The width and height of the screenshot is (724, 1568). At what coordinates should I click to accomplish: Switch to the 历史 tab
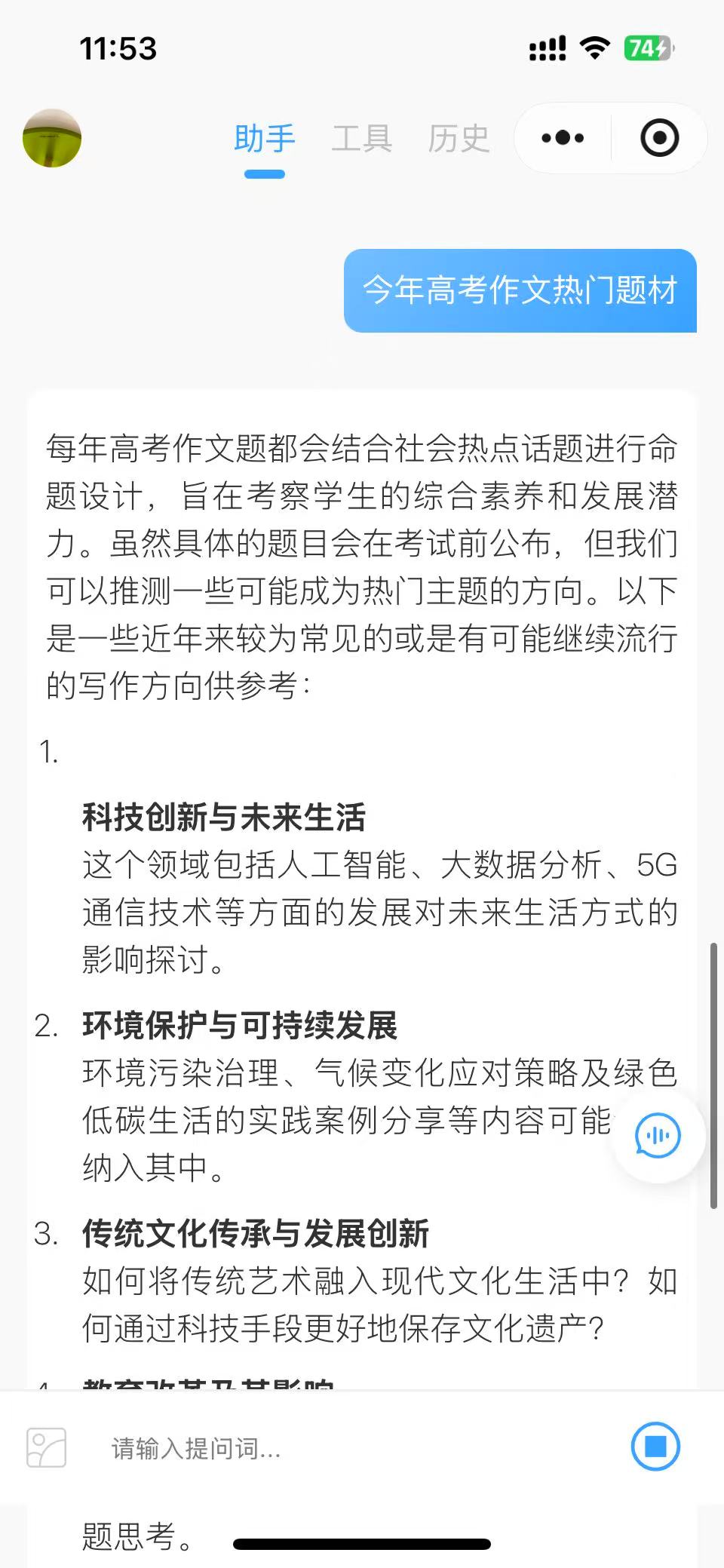(x=459, y=140)
